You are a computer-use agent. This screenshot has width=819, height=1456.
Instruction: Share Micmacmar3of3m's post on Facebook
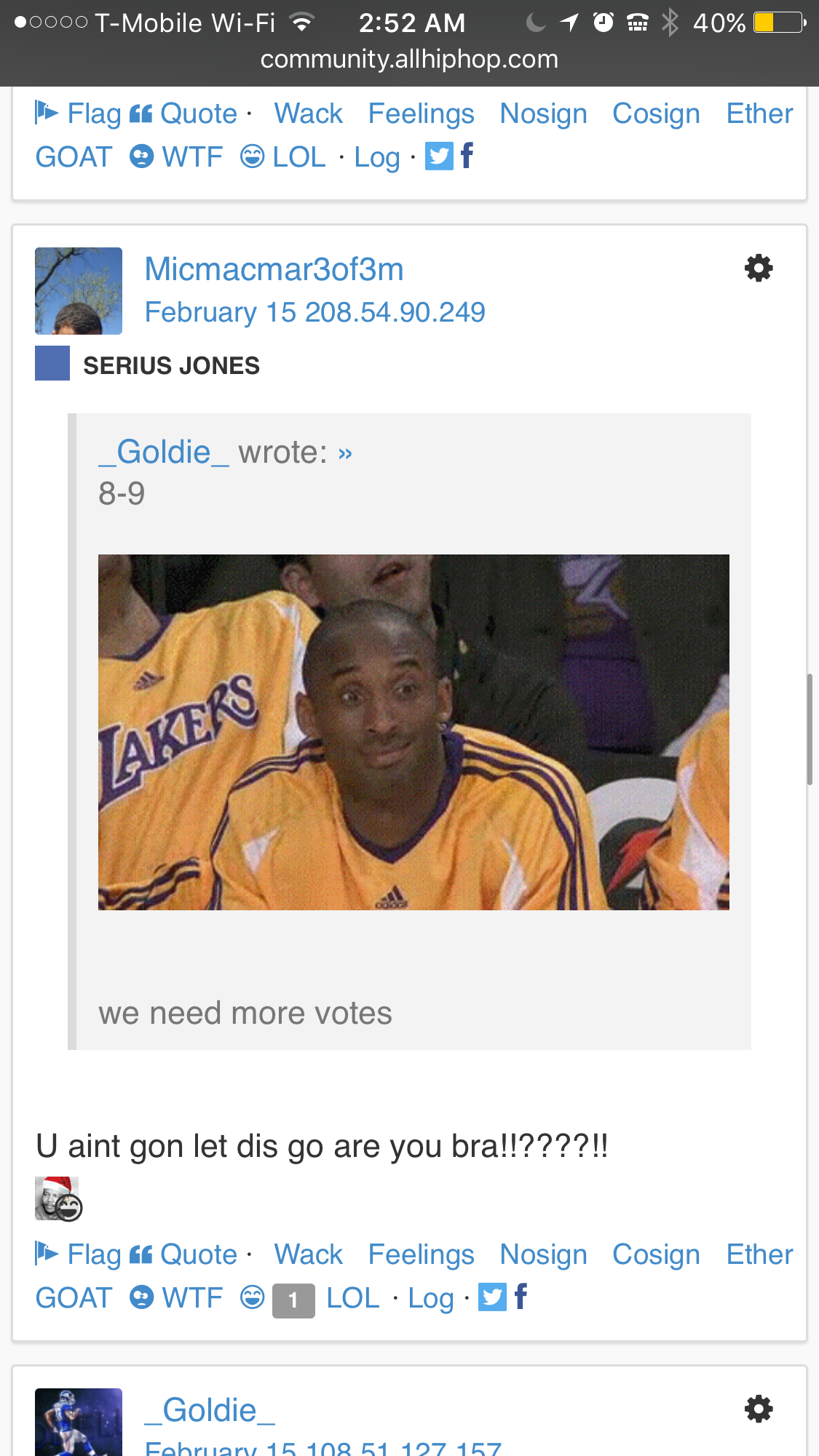point(521,1297)
